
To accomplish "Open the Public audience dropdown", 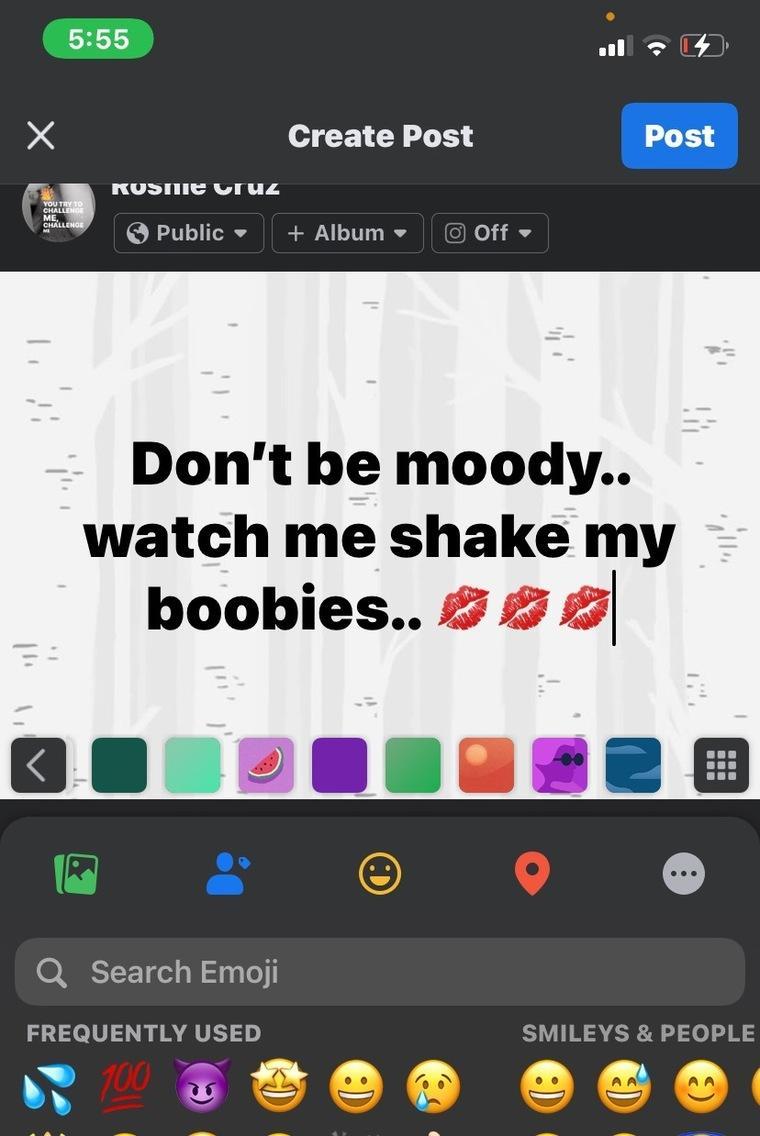I will coord(189,233).
